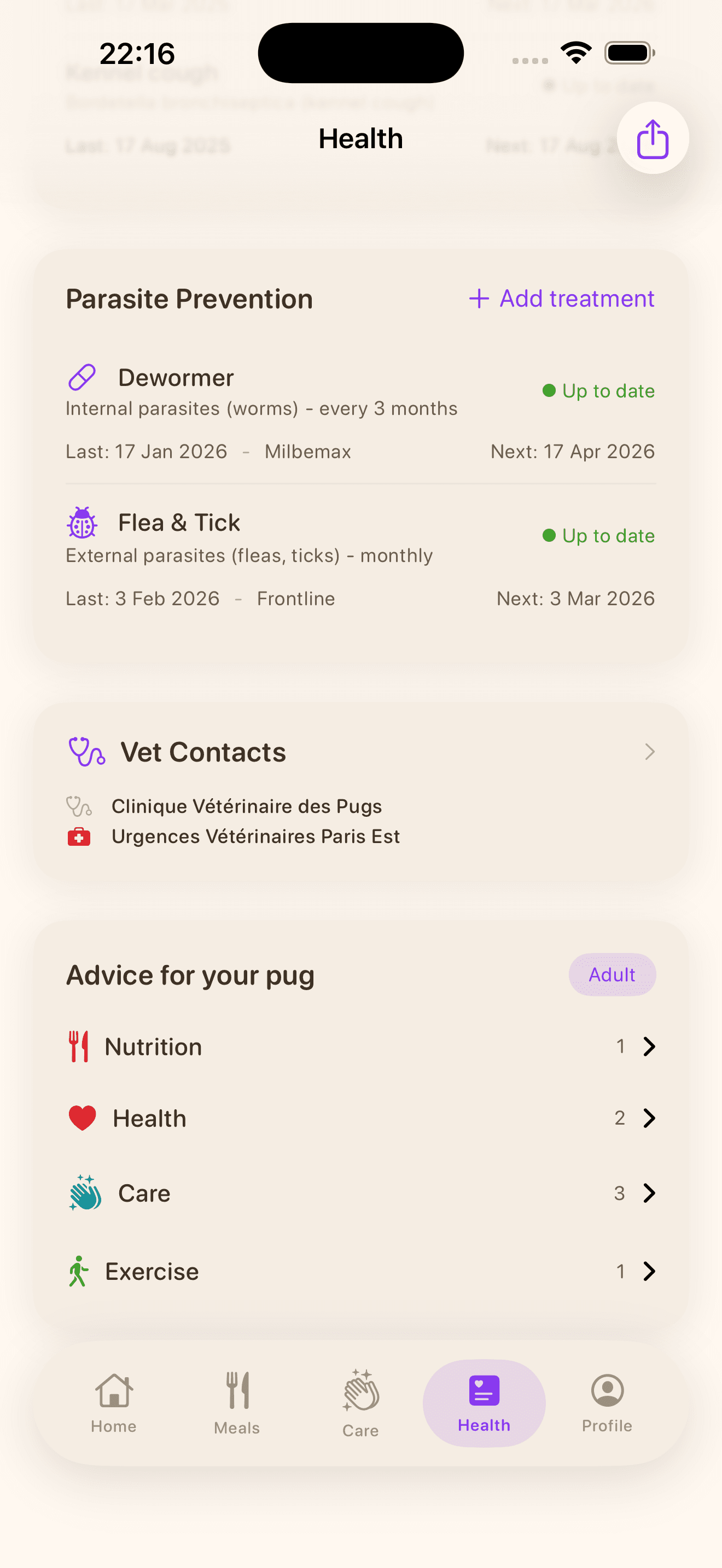
Task: Expand the Care advice row
Action: pos(650,1192)
